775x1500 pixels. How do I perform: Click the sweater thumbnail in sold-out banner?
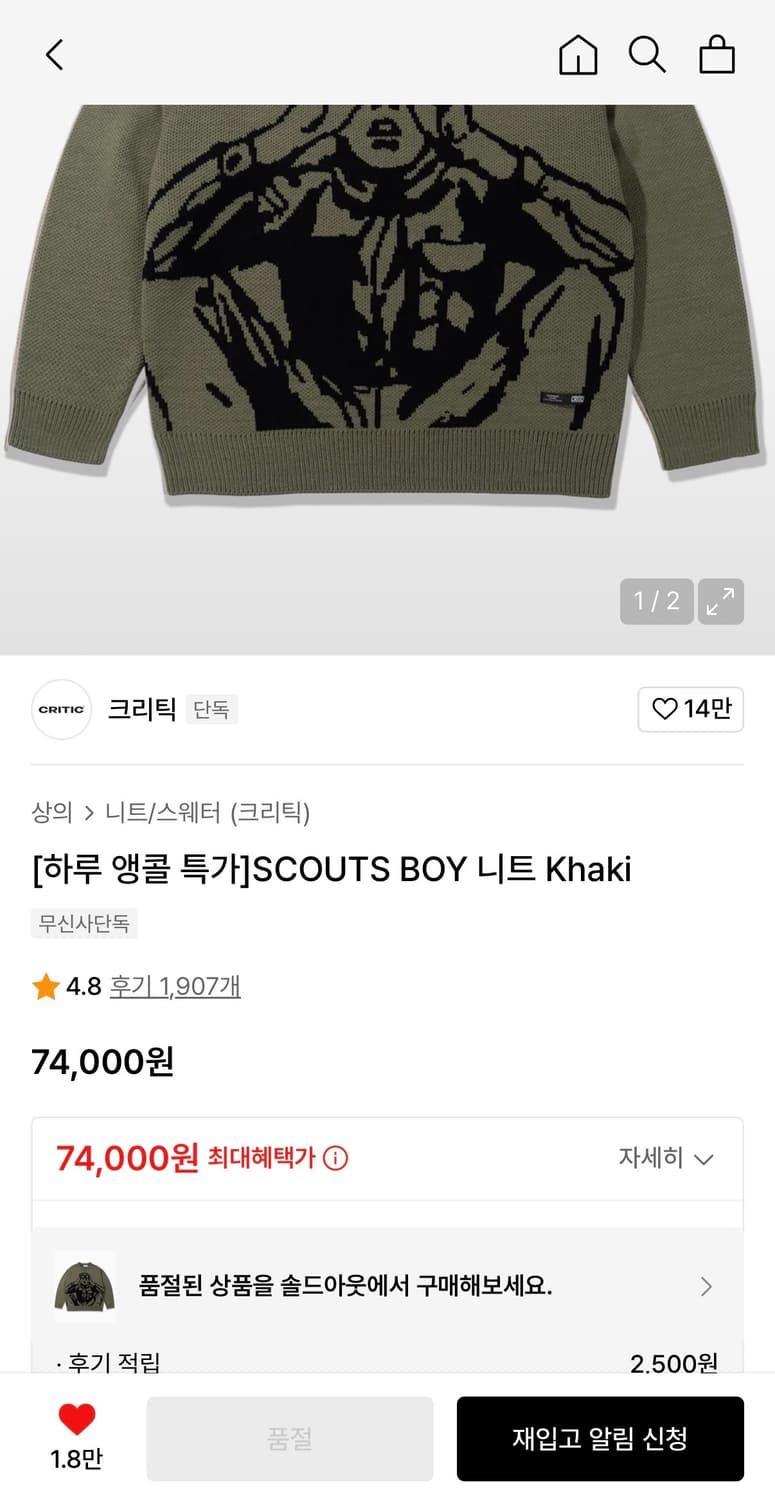(84, 1286)
